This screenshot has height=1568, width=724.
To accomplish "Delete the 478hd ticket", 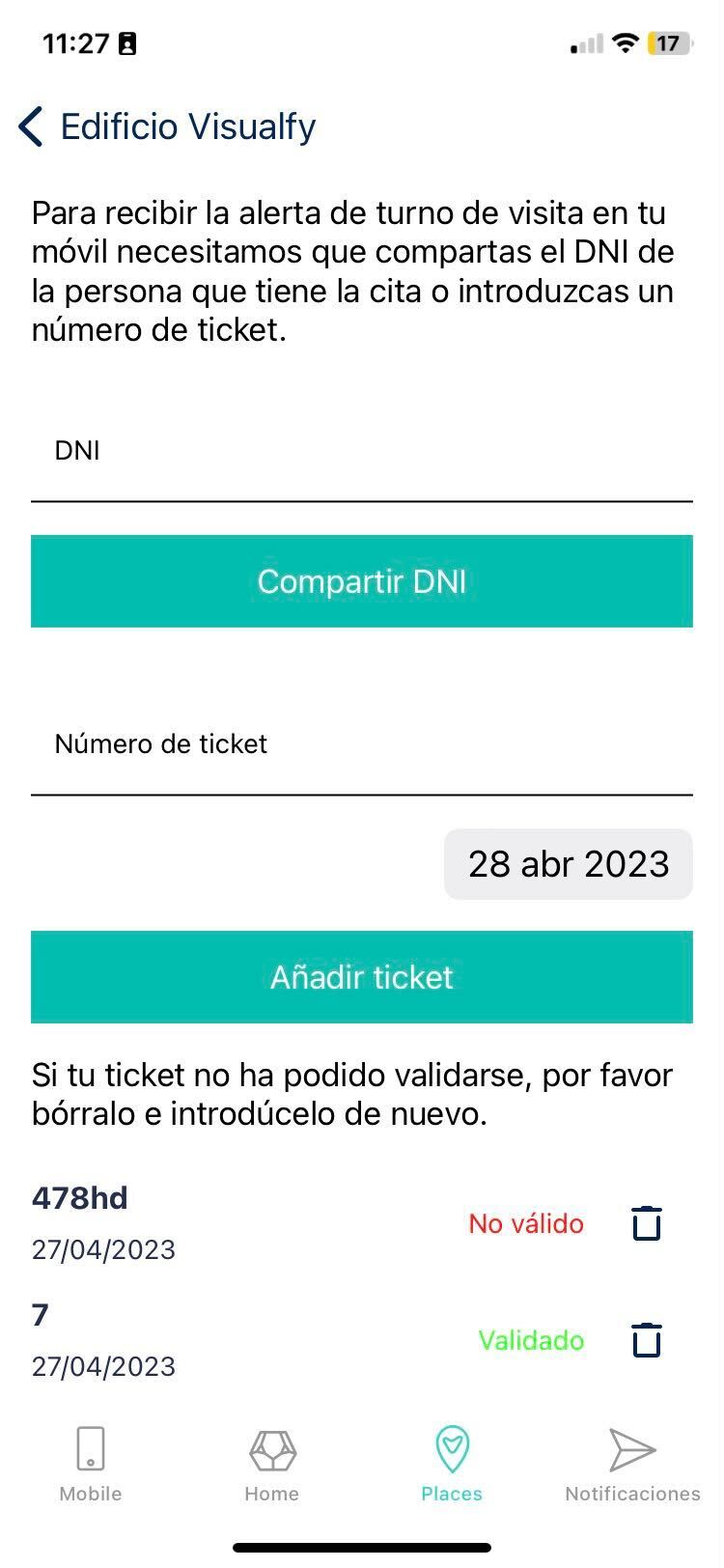I will (x=647, y=1223).
